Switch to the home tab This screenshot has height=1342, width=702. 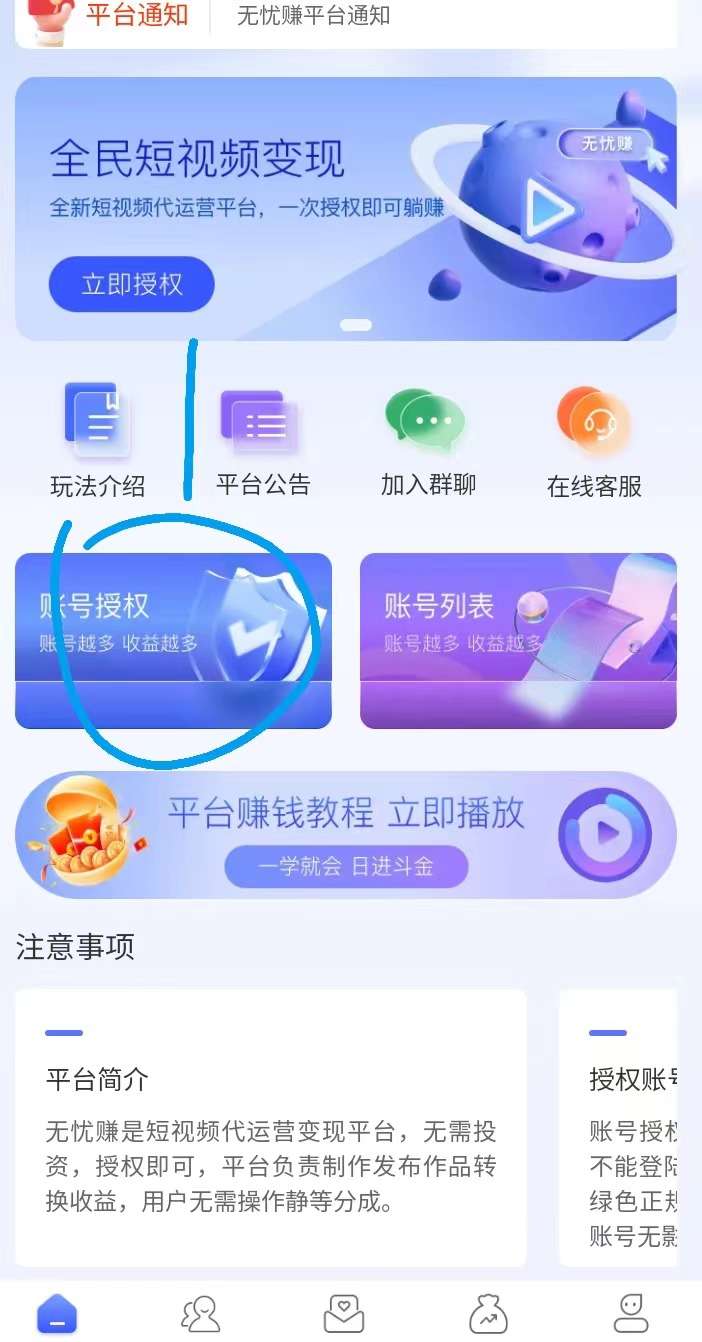click(57, 1312)
